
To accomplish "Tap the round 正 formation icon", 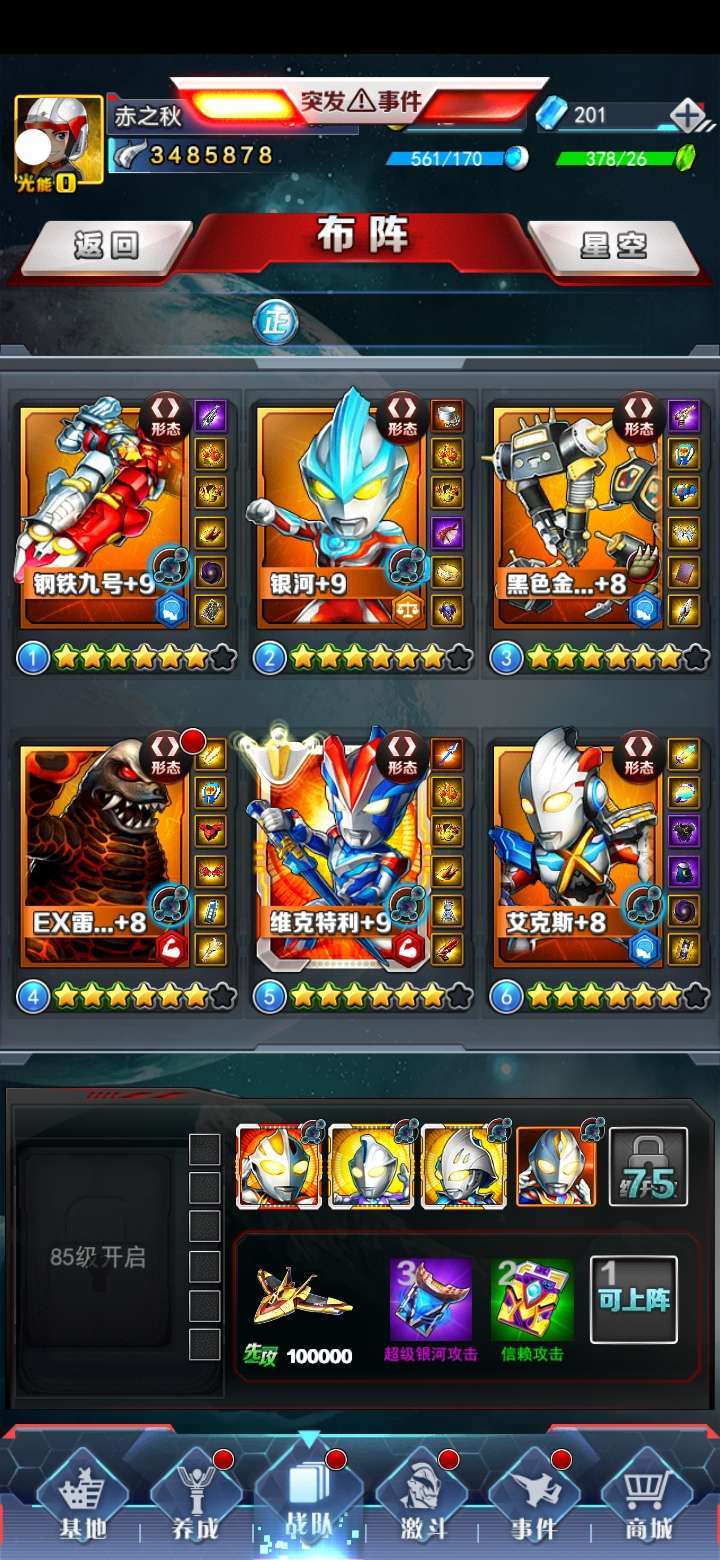I will [274, 322].
